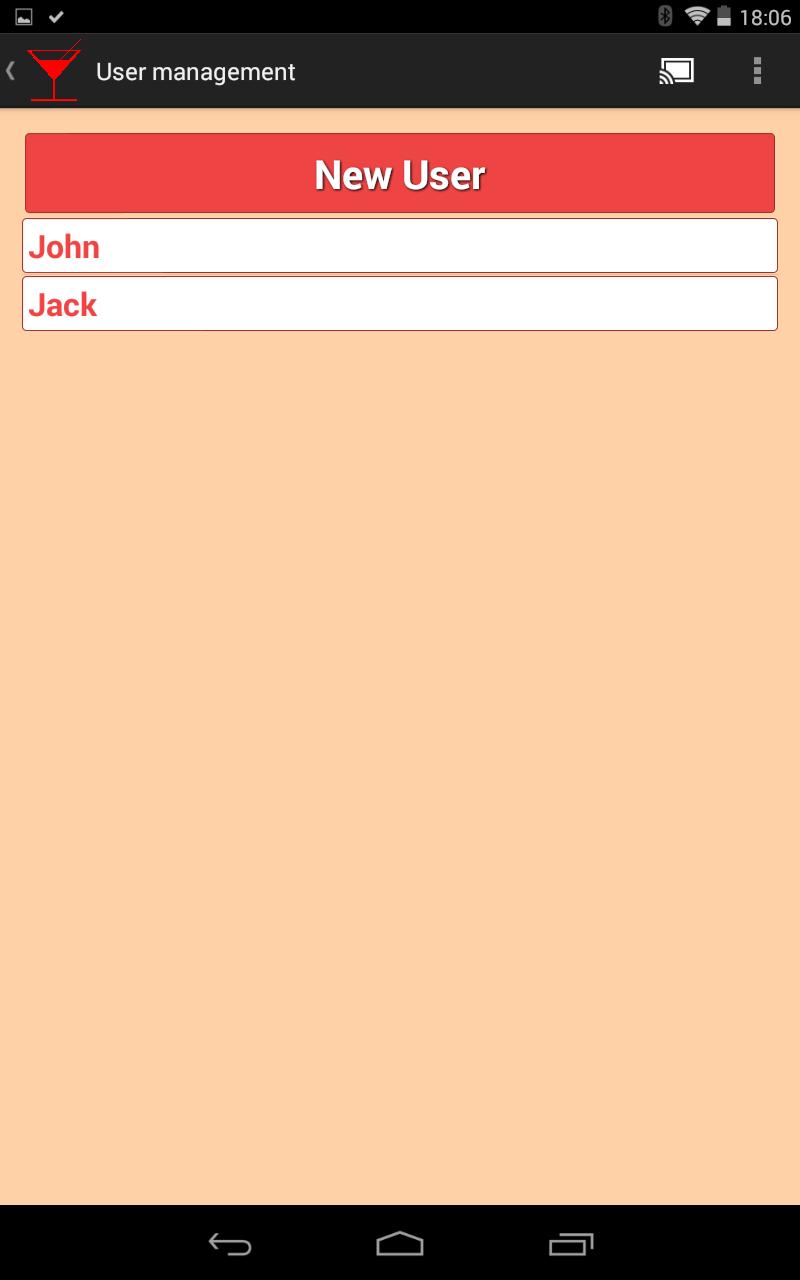Create a New User
This screenshot has height=1280, width=800.
tap(400, 174)
